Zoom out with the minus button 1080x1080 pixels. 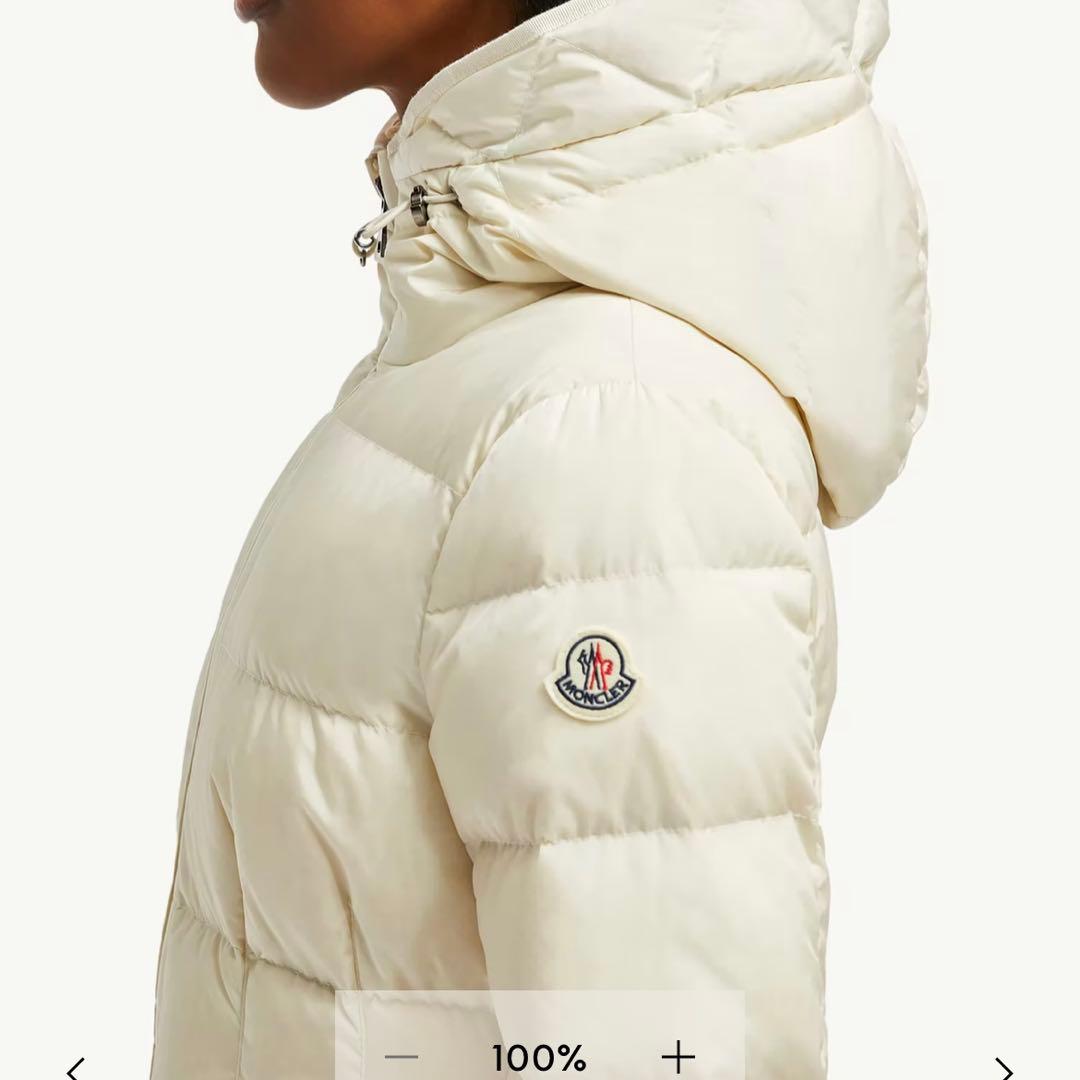click(401, 1056)
